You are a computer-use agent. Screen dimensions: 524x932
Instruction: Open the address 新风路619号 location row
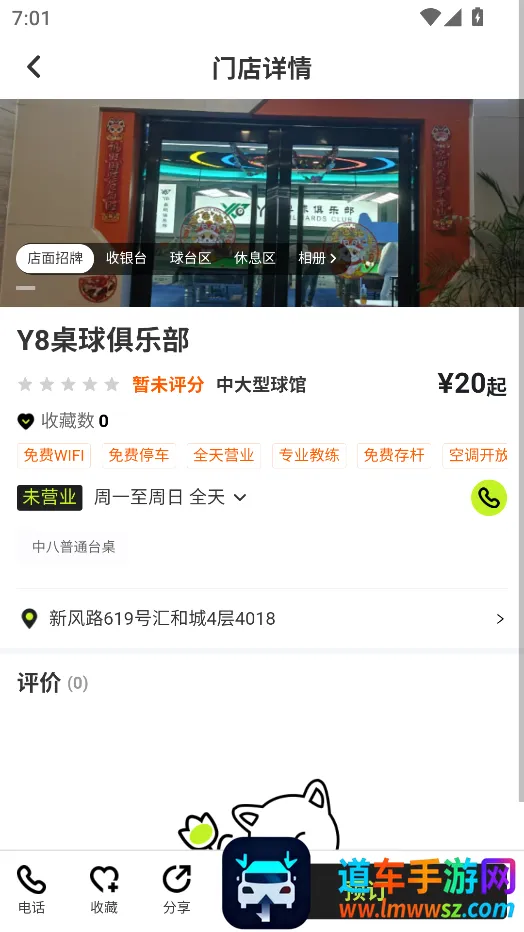coord(262,618)
